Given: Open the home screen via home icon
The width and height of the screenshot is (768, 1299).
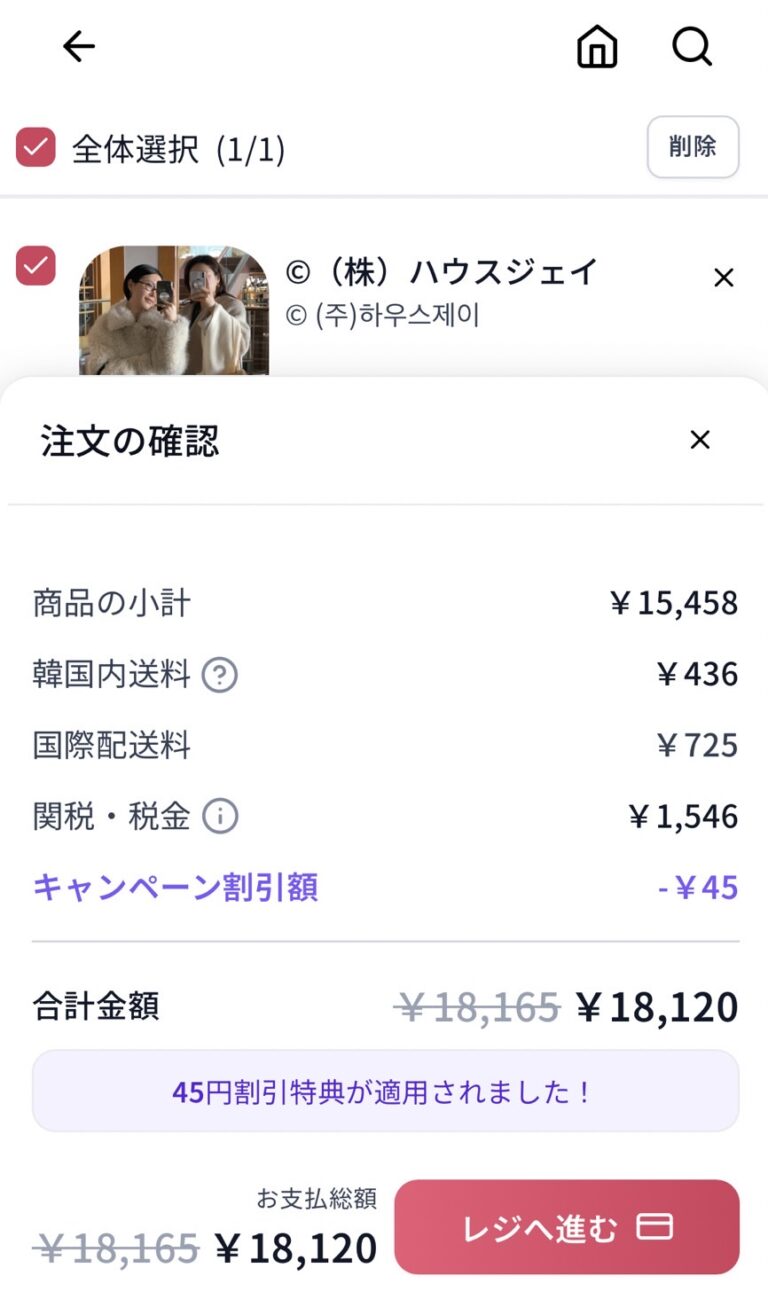Looking at the screenshot, I should (597, 46).
